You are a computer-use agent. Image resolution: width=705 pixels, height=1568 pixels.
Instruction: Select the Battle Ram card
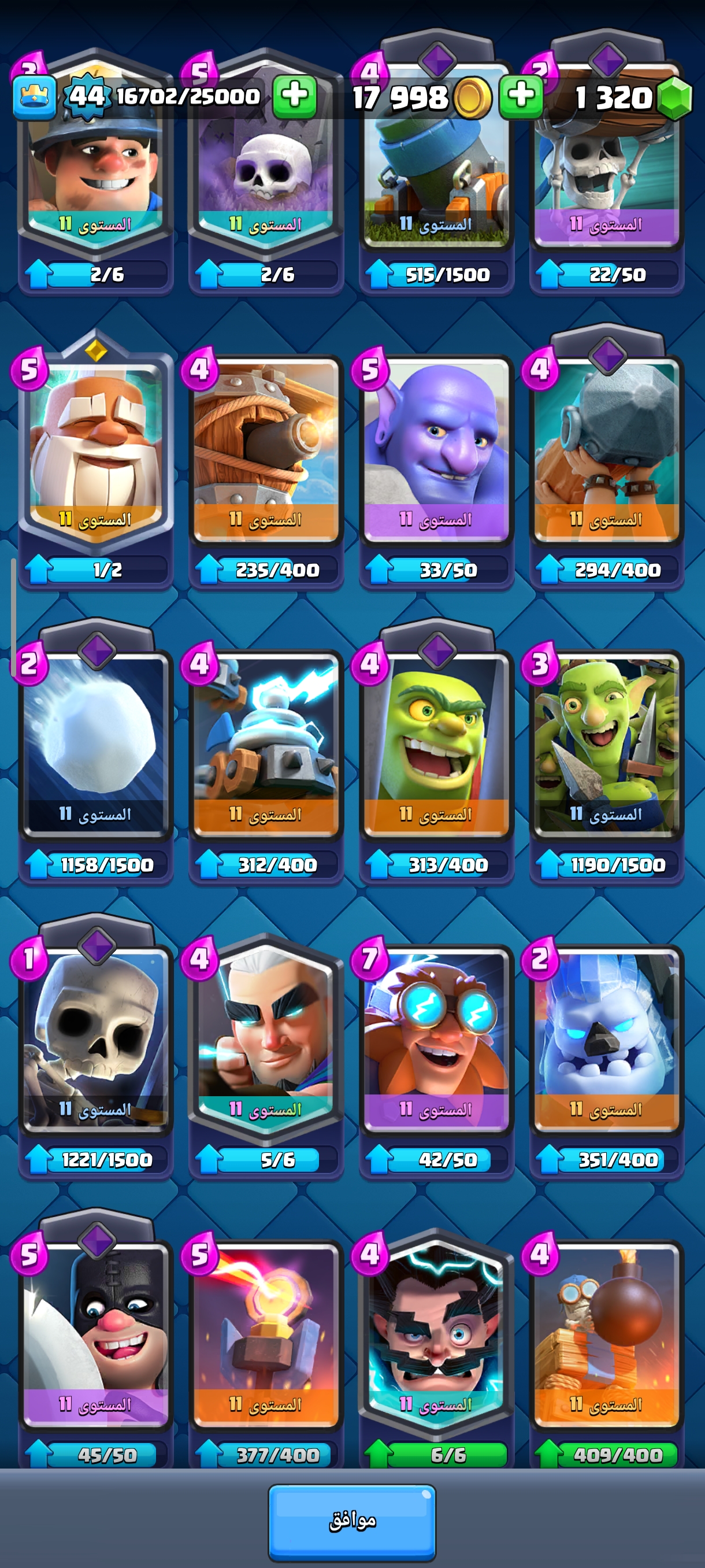[x=606, y=450]
